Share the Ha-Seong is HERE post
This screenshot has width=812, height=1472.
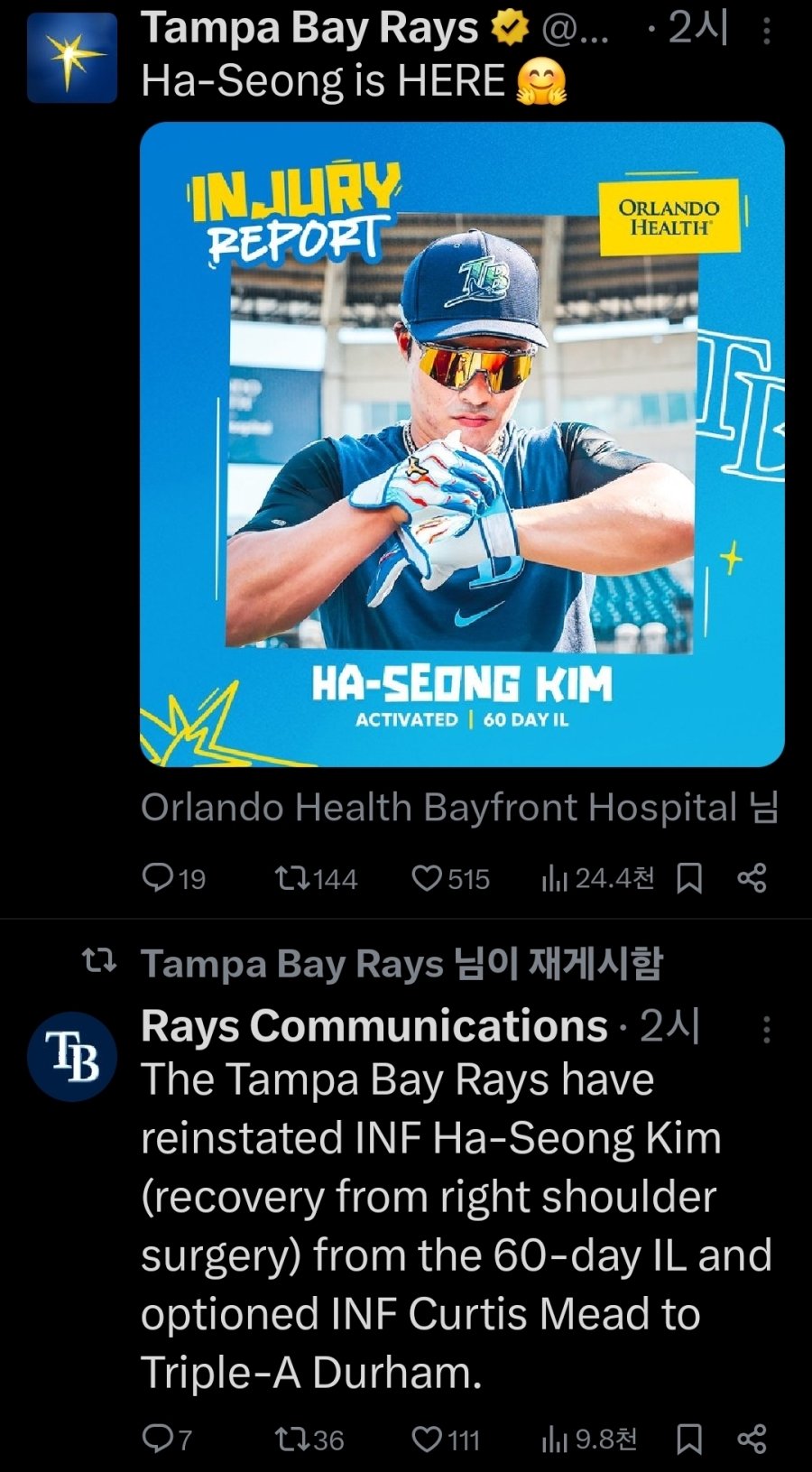pyautogui.click(x=752, y=878)
